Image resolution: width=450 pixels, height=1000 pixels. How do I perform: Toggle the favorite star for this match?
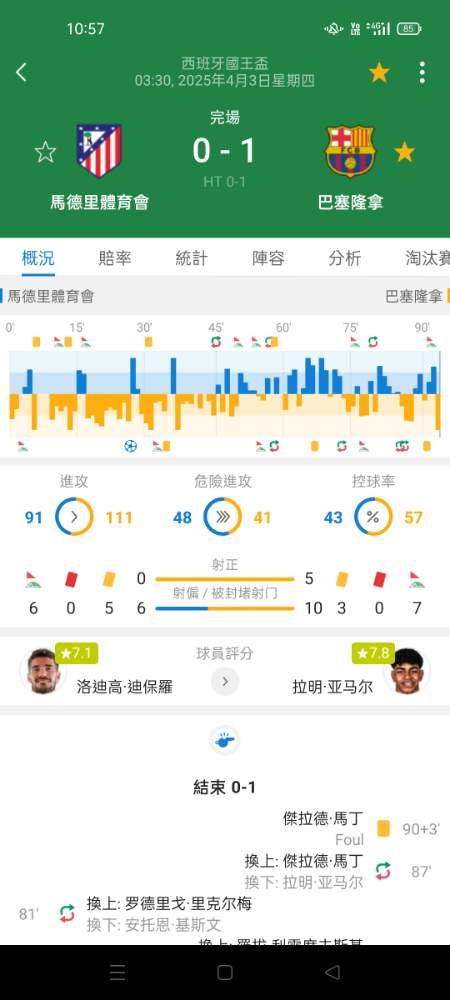coord(379,73)
